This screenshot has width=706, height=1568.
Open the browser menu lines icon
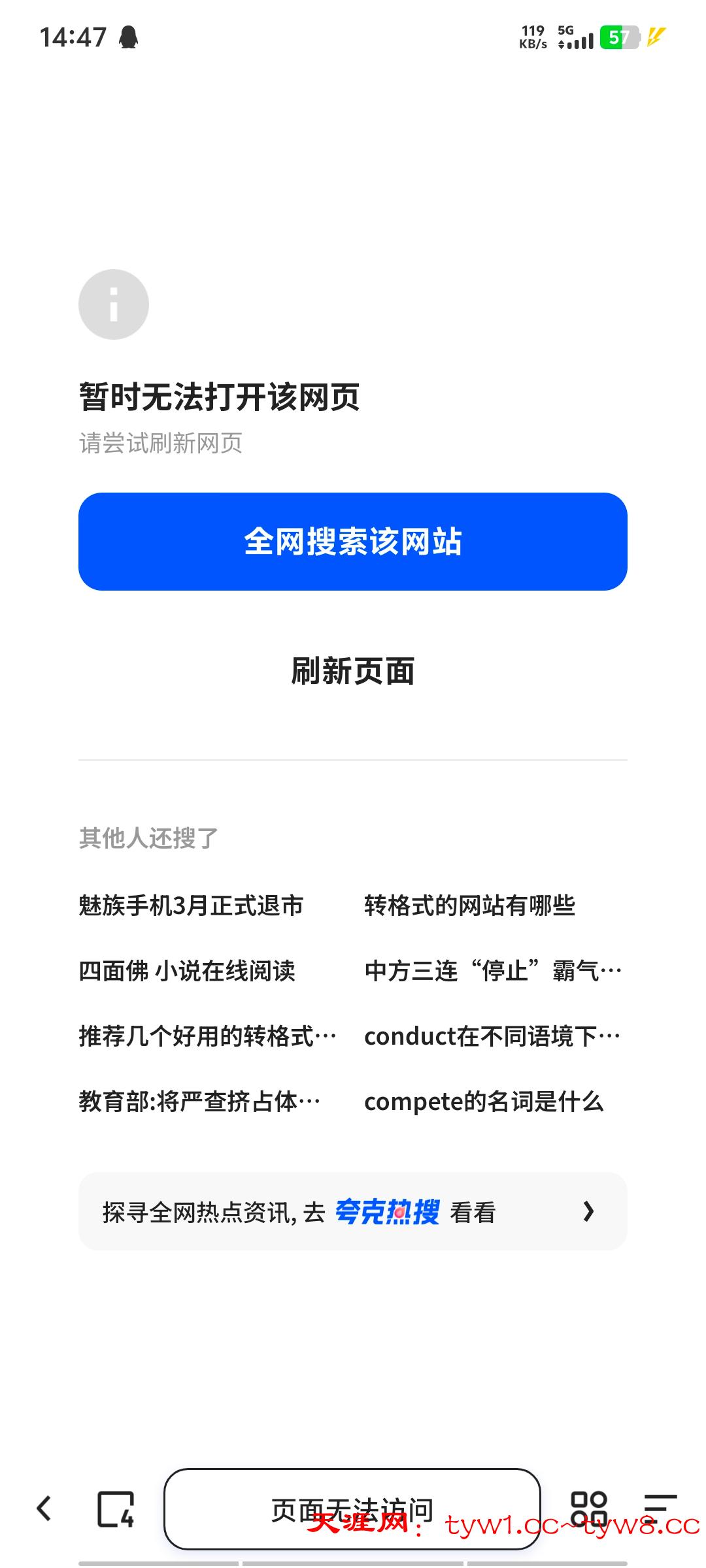click(660, 1509)
